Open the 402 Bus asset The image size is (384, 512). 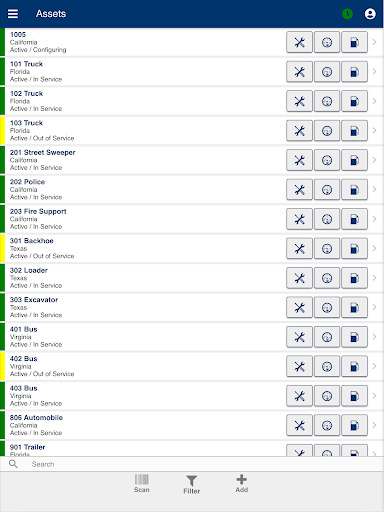192,366
